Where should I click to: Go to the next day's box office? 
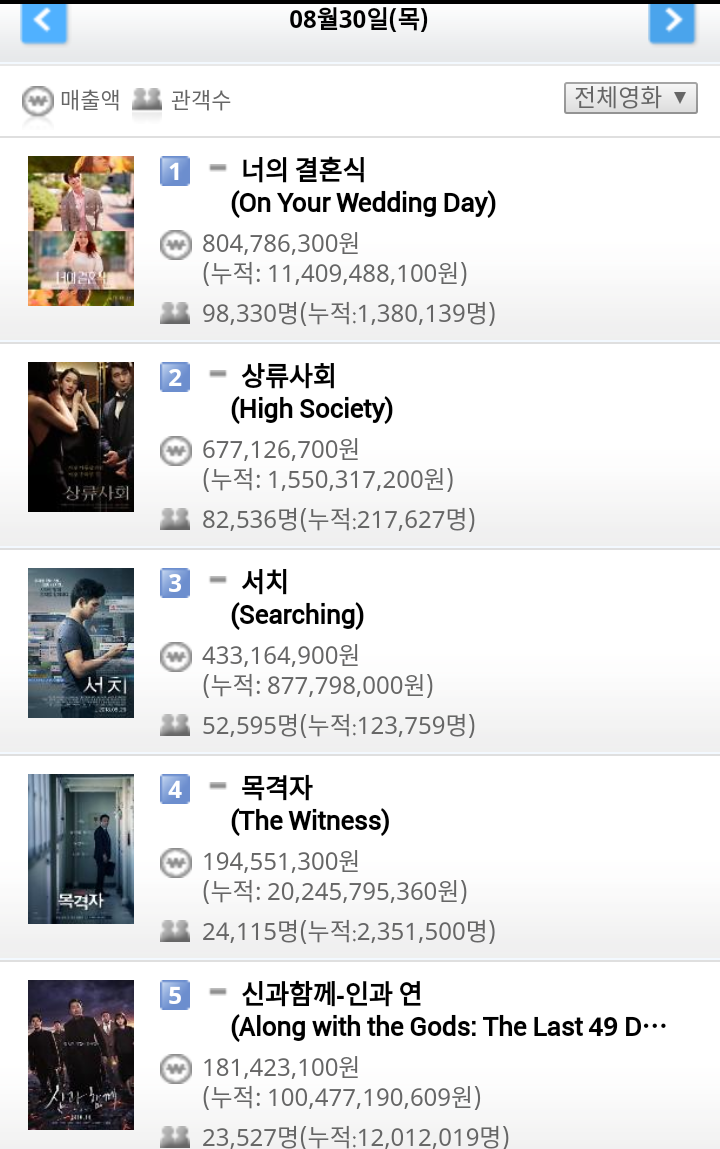coord(671,21)
